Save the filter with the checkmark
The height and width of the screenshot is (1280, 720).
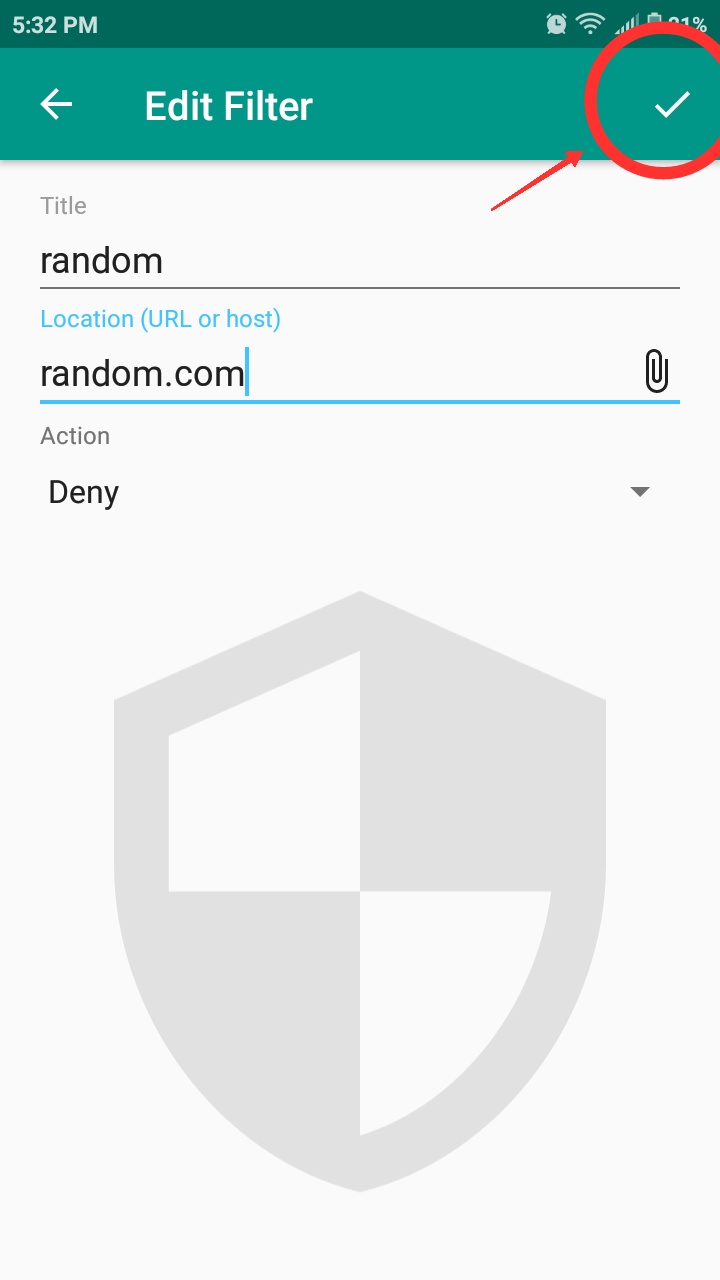click(672, 105)
